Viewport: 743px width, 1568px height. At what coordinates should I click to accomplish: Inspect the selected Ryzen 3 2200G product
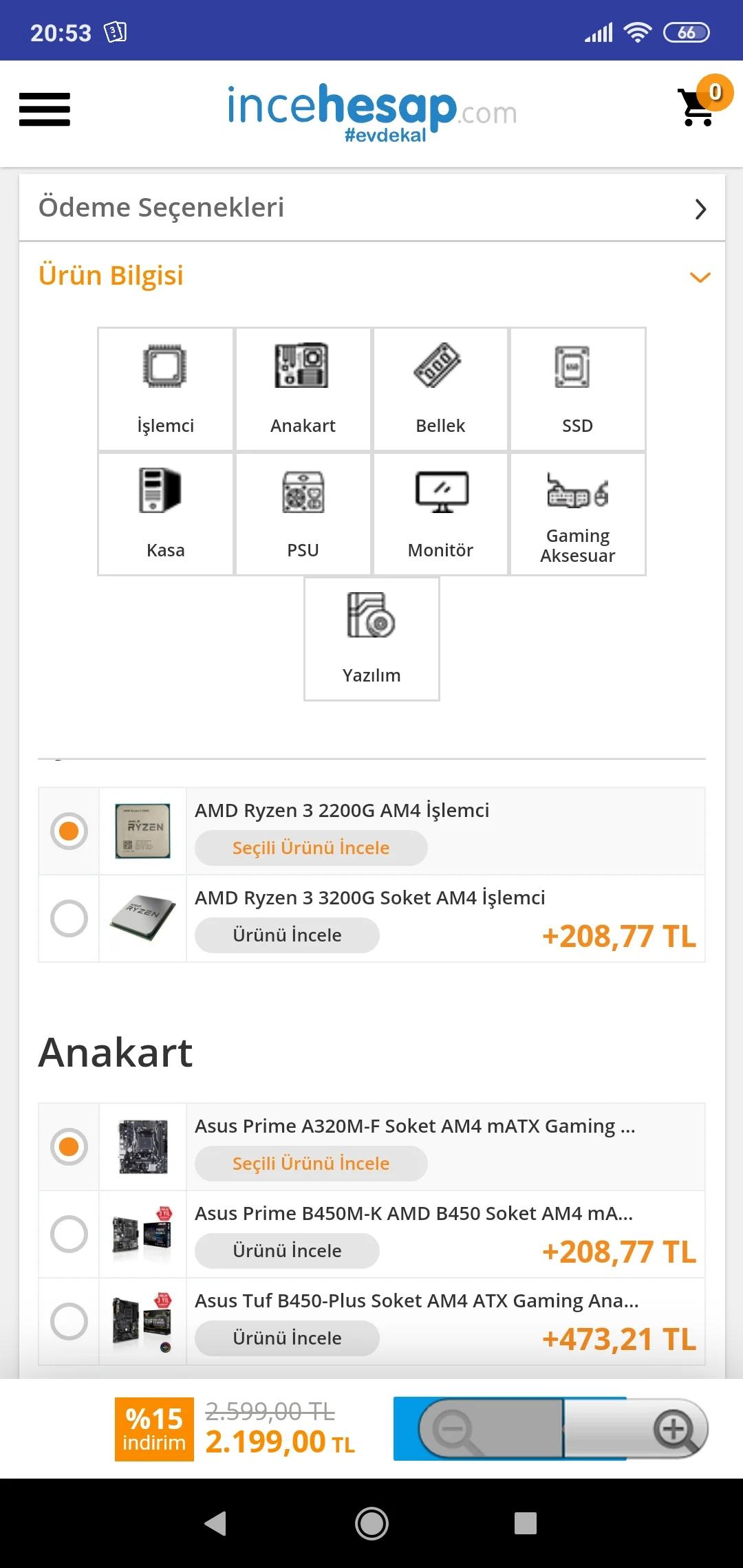click(311, 848)
